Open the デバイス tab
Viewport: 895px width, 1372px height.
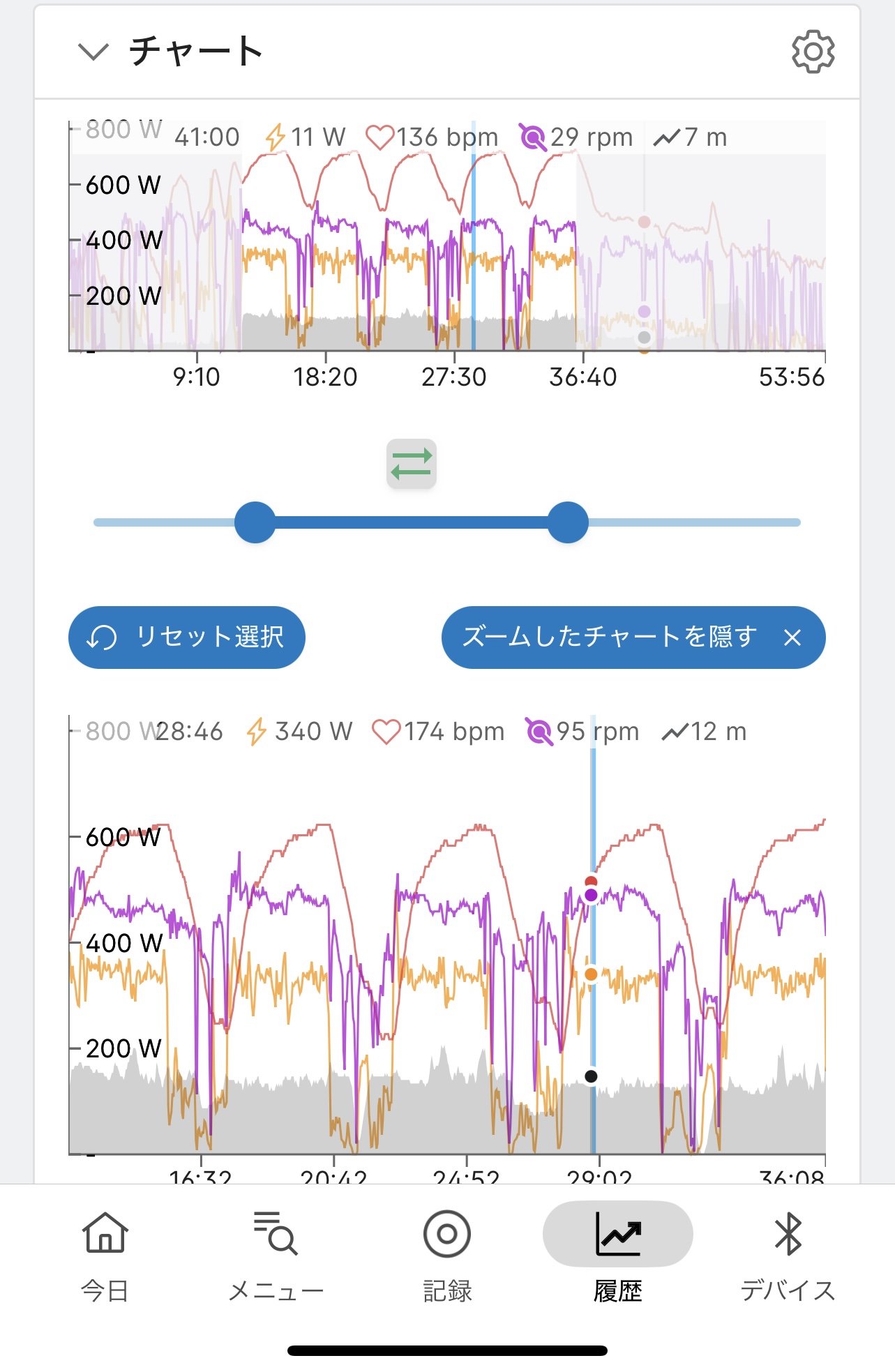click(788, 1257)
